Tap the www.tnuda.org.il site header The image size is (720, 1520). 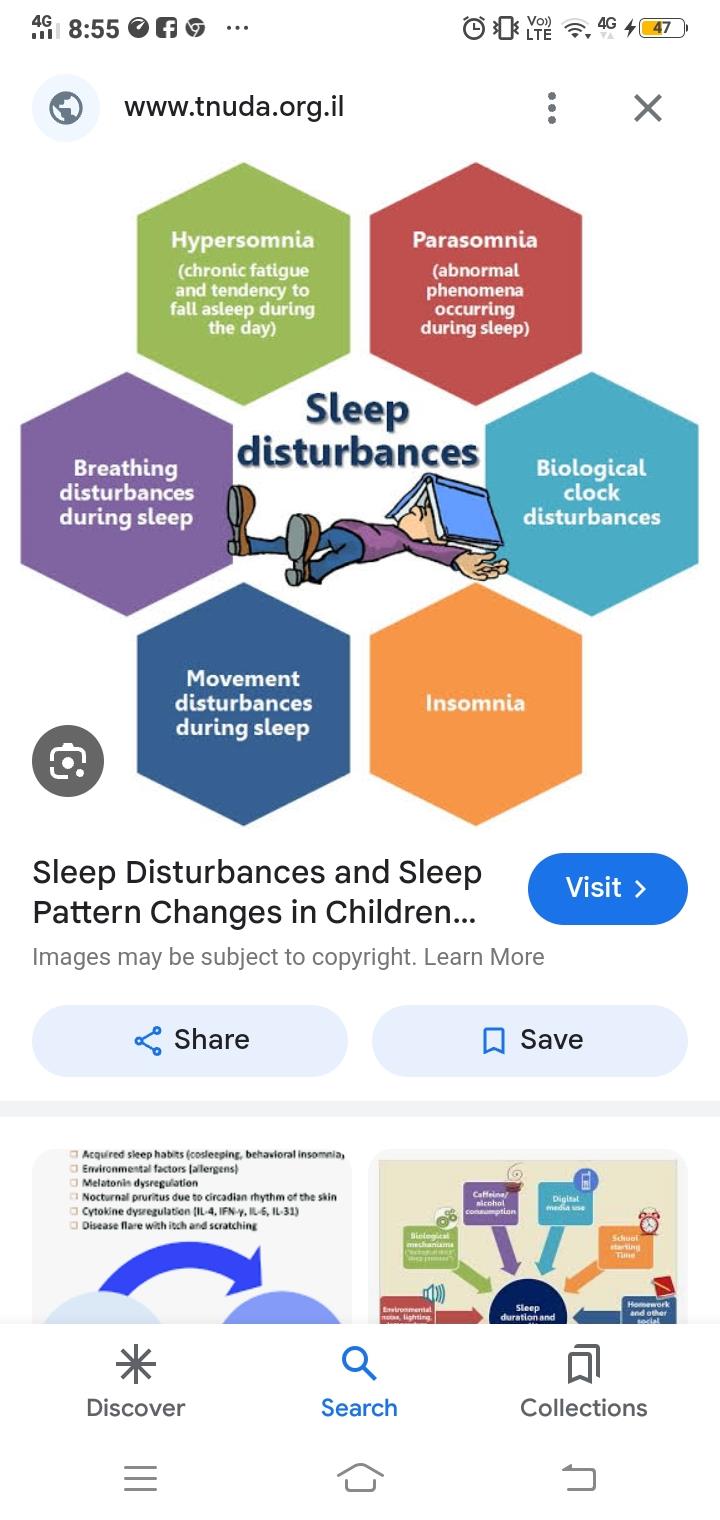234,108
